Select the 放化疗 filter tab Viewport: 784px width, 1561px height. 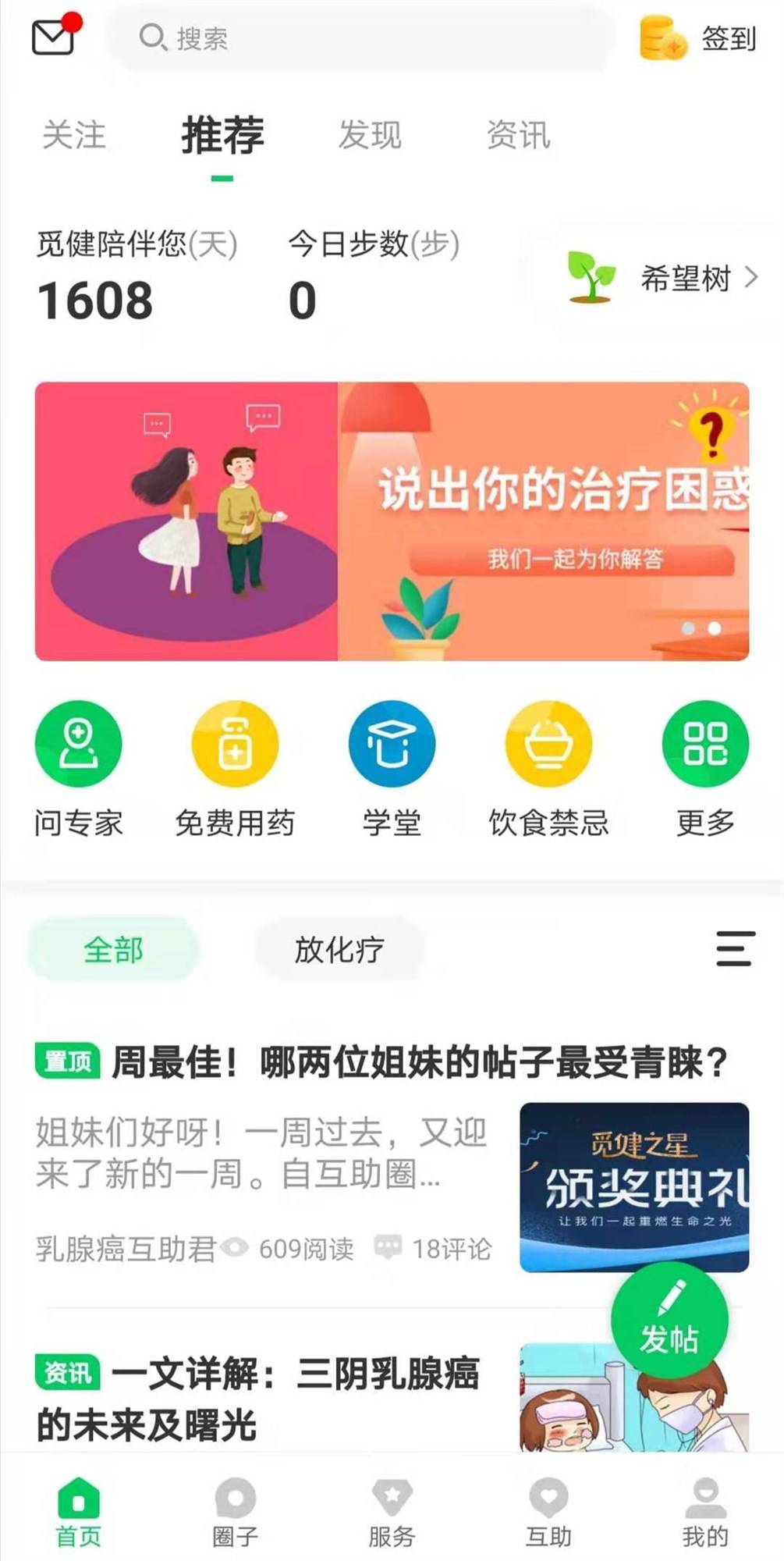(339, 949)
